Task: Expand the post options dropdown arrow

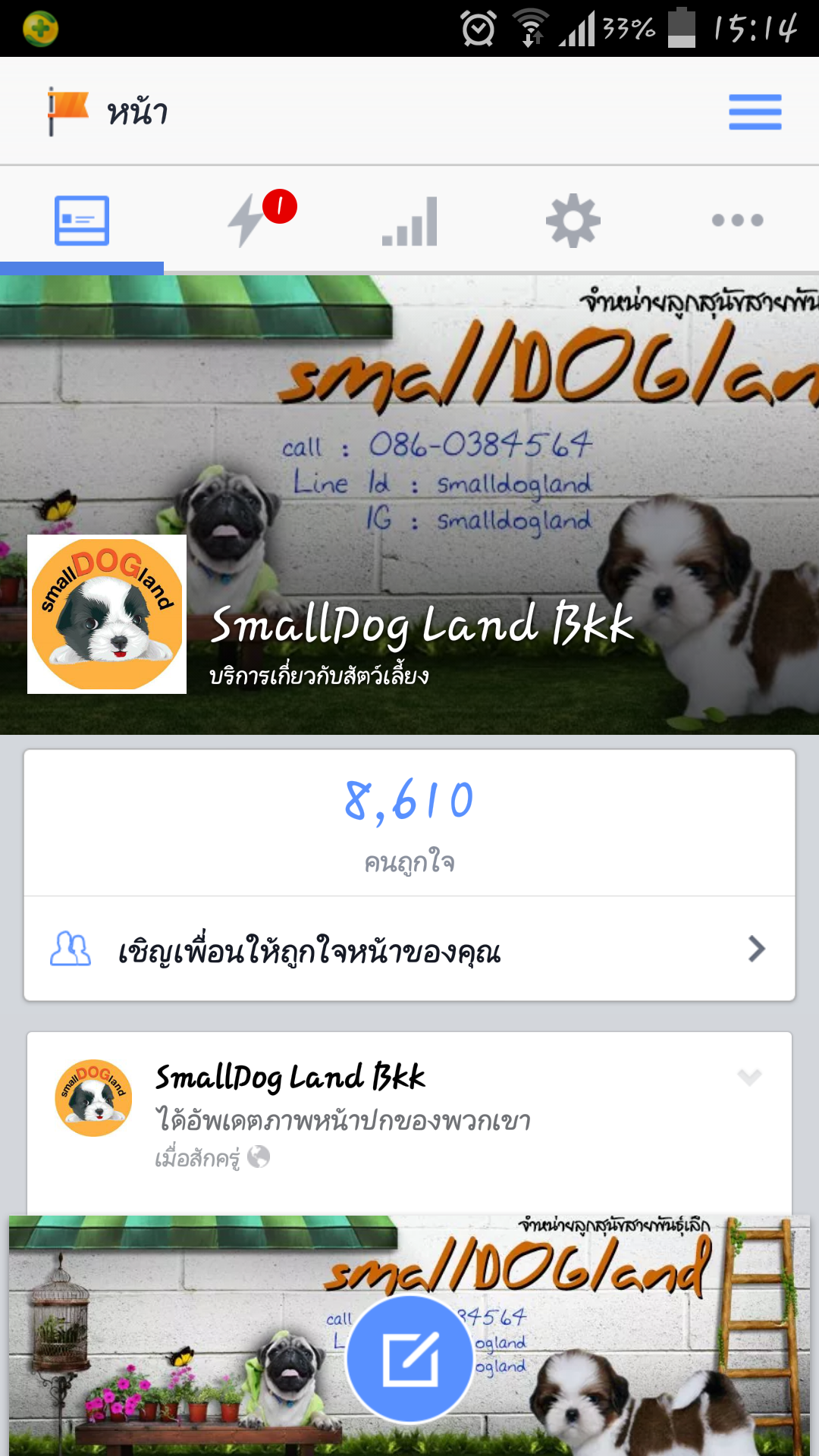Action: point(749,1077)
